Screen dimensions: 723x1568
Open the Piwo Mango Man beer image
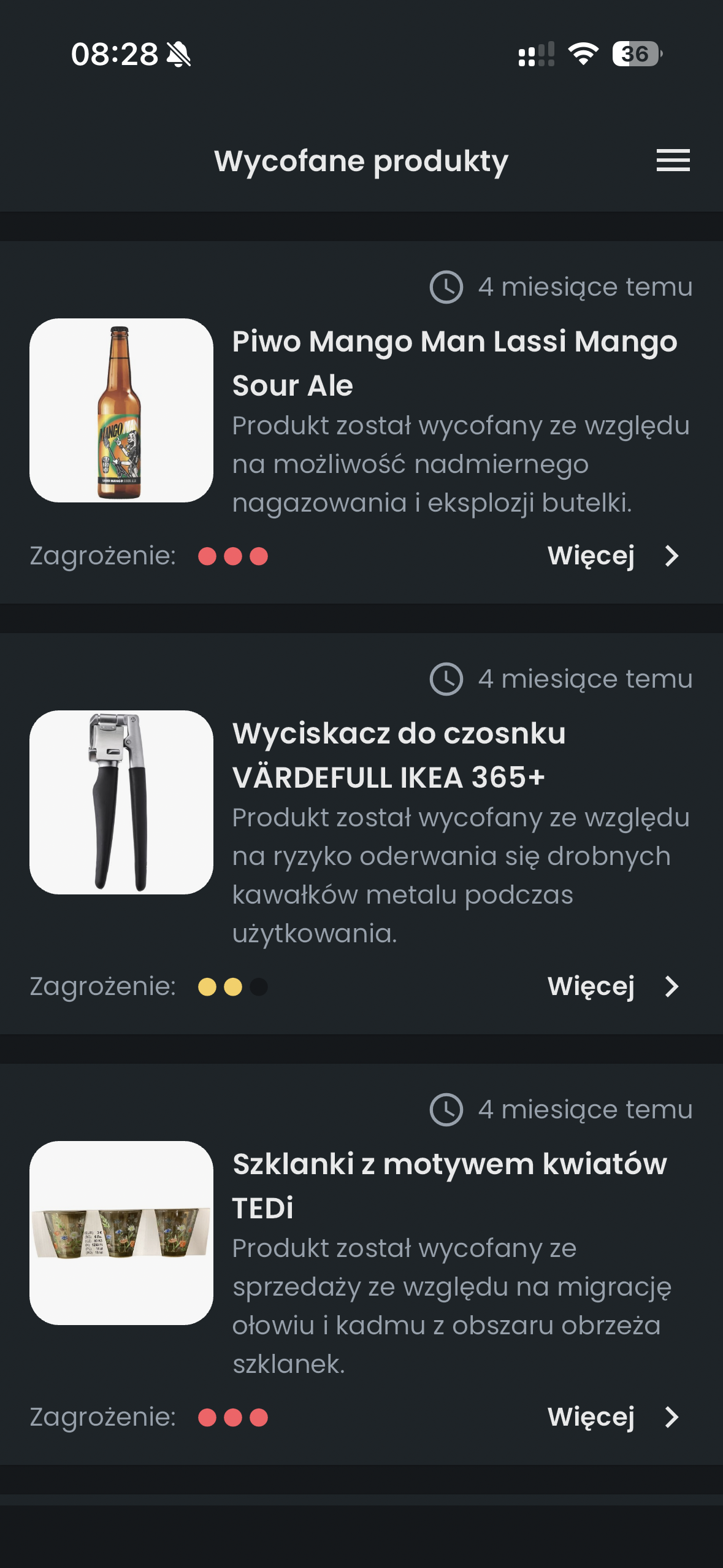click(x=121, y=410)
